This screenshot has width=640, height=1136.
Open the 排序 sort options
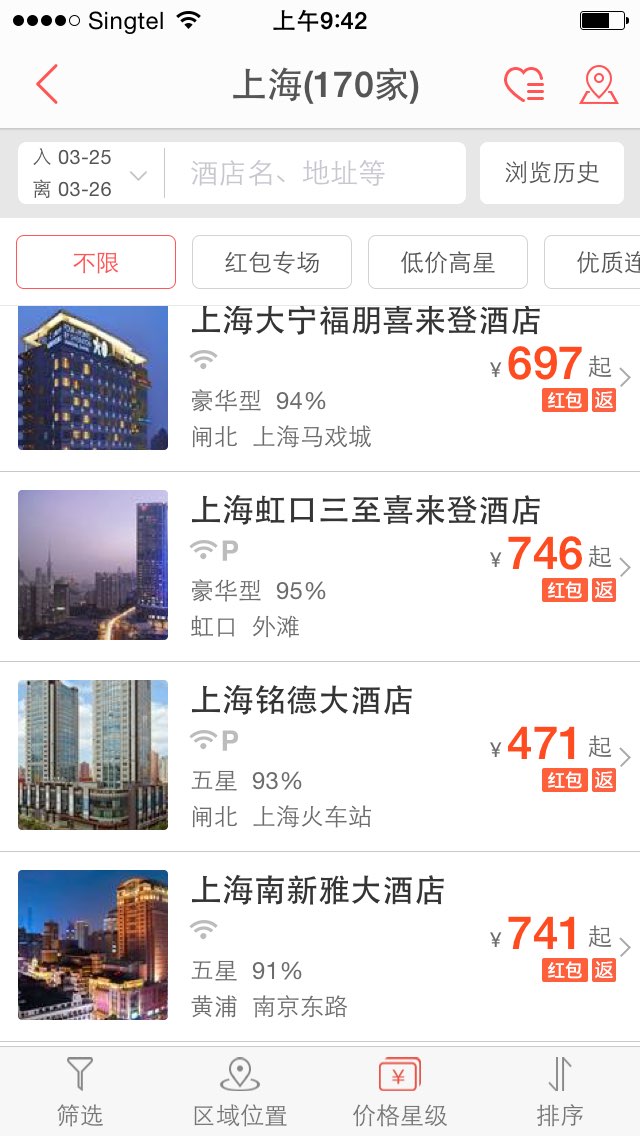point(560,1091)
